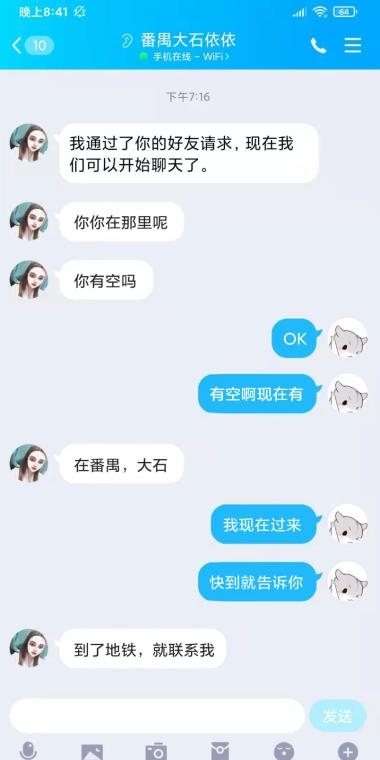Toggle the earpiece mode icon beside title
The image size is (380, 760).
click(x=127, y=41)
